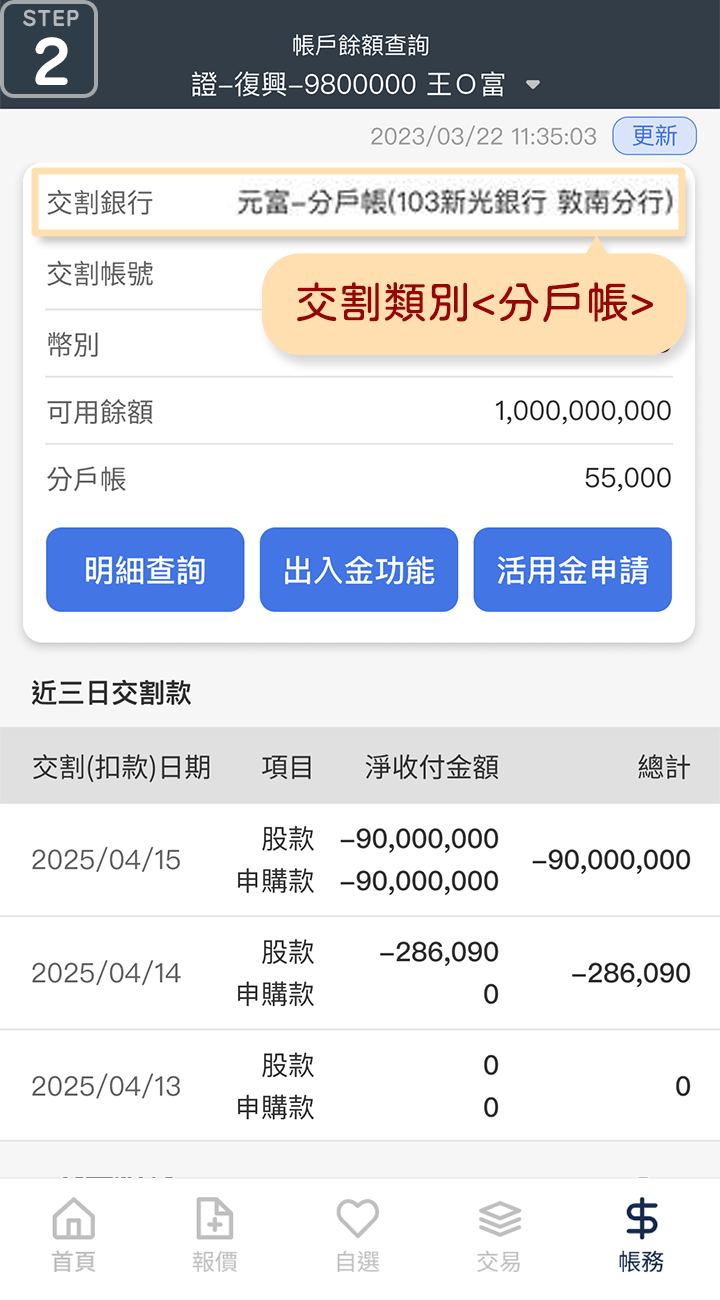Image resolution: width=720 pixels, height=1300 pixels.
Task: Open 明細查詢 detail inquiry
Action: (145, 570)
